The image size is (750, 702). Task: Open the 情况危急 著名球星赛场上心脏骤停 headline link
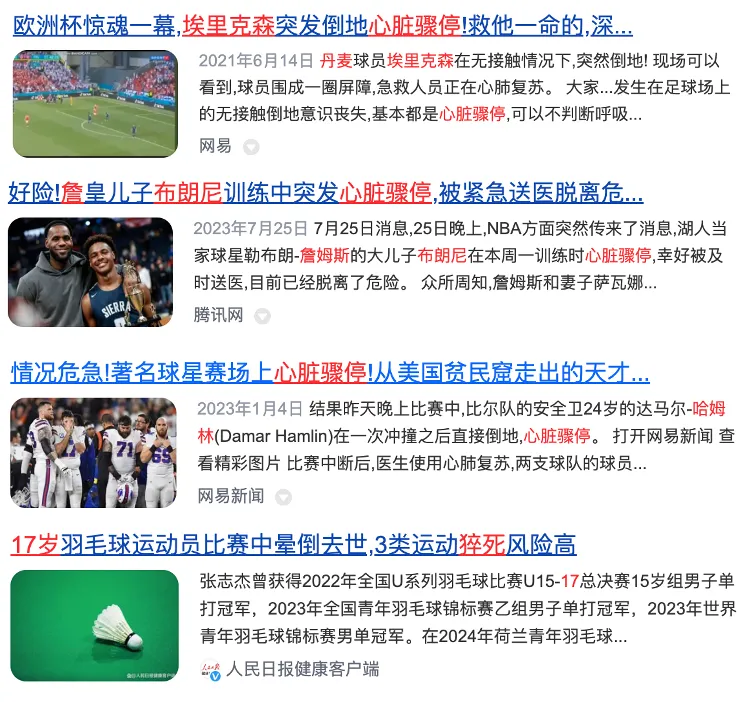pos(330,373)
